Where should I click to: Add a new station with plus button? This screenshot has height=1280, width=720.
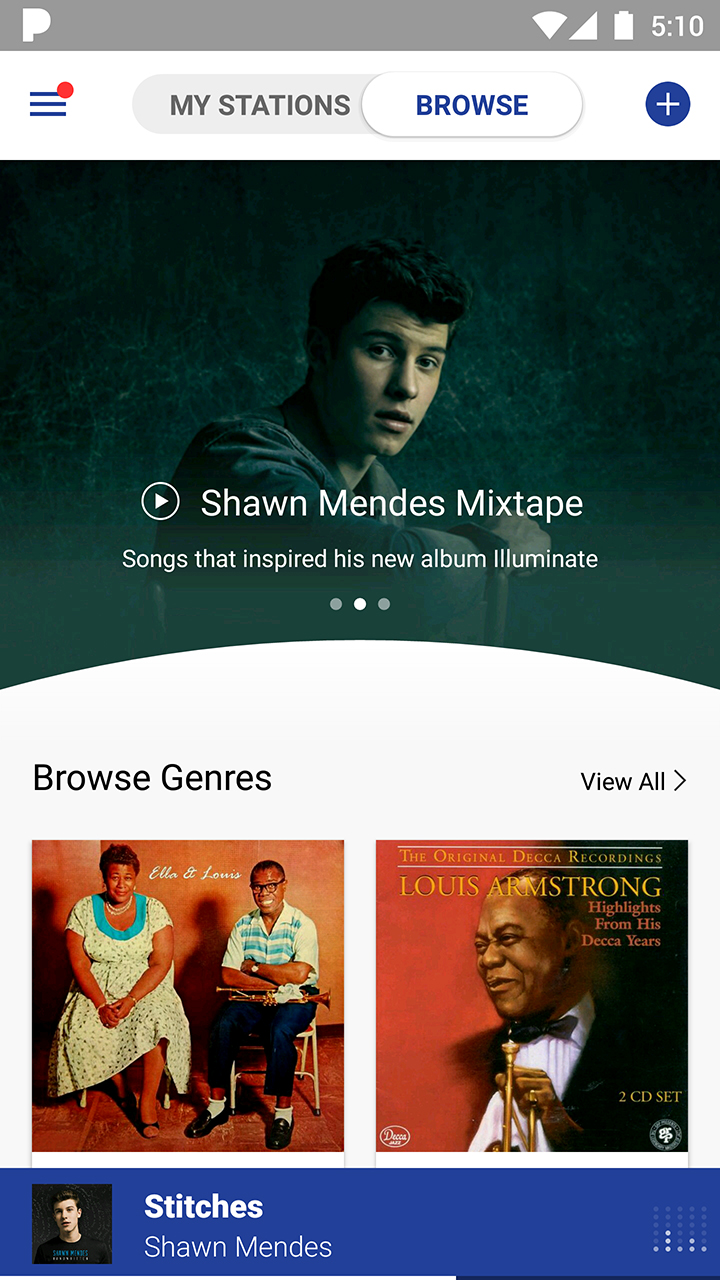667,104
